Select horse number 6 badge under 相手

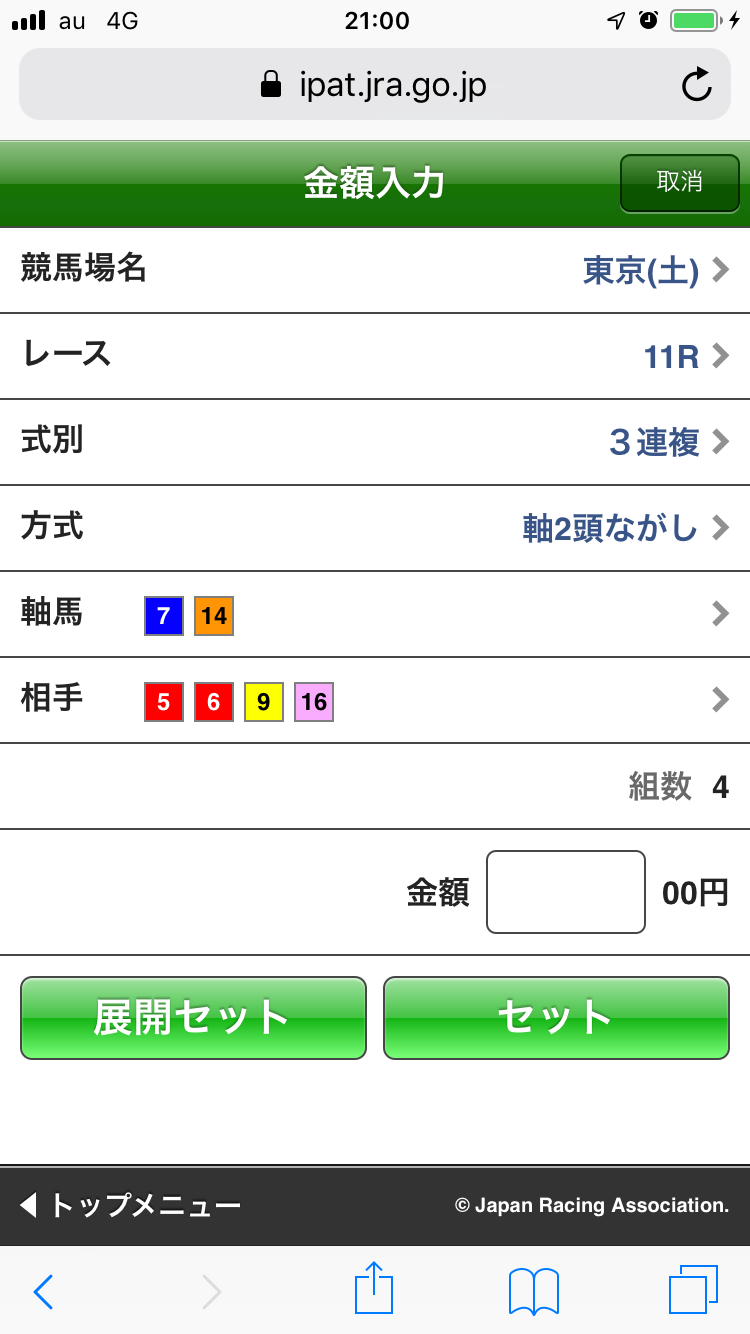213,702
